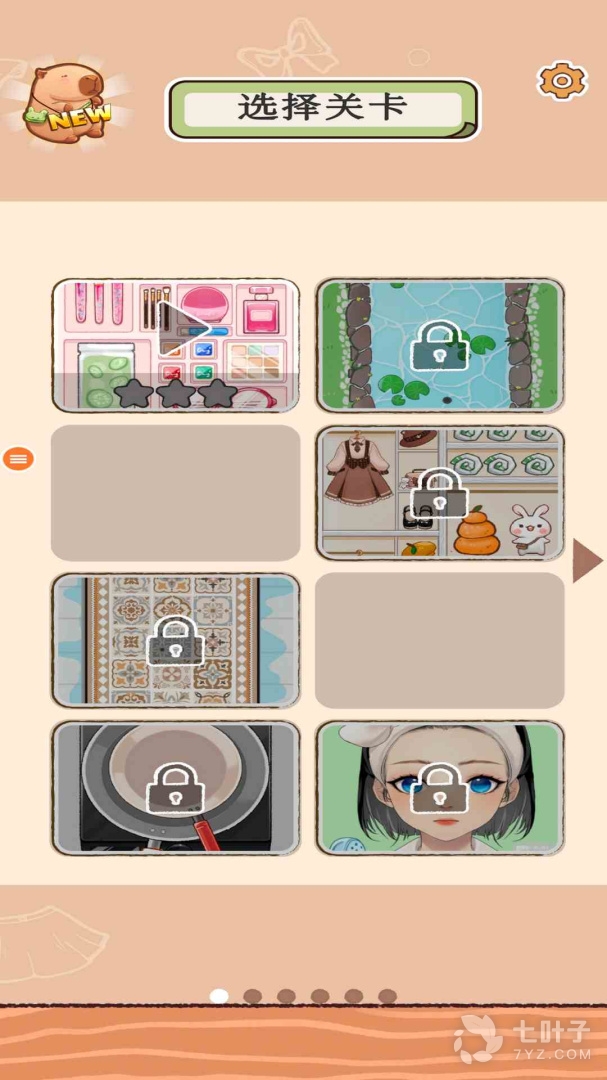Open the orange side menu button
This screenshot has width=607, height=1080.
pos(19,459)
